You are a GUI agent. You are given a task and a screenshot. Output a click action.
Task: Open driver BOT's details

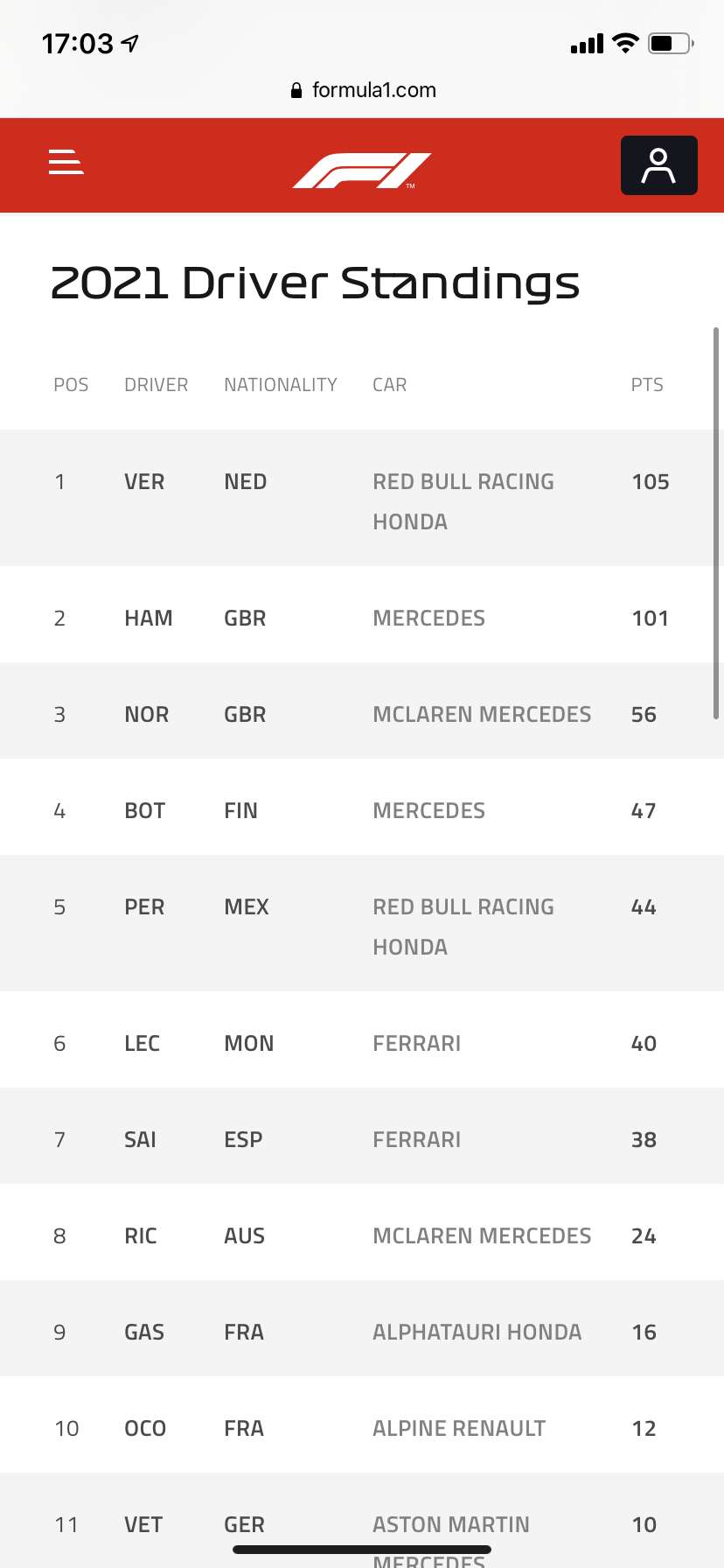[145, 811]
